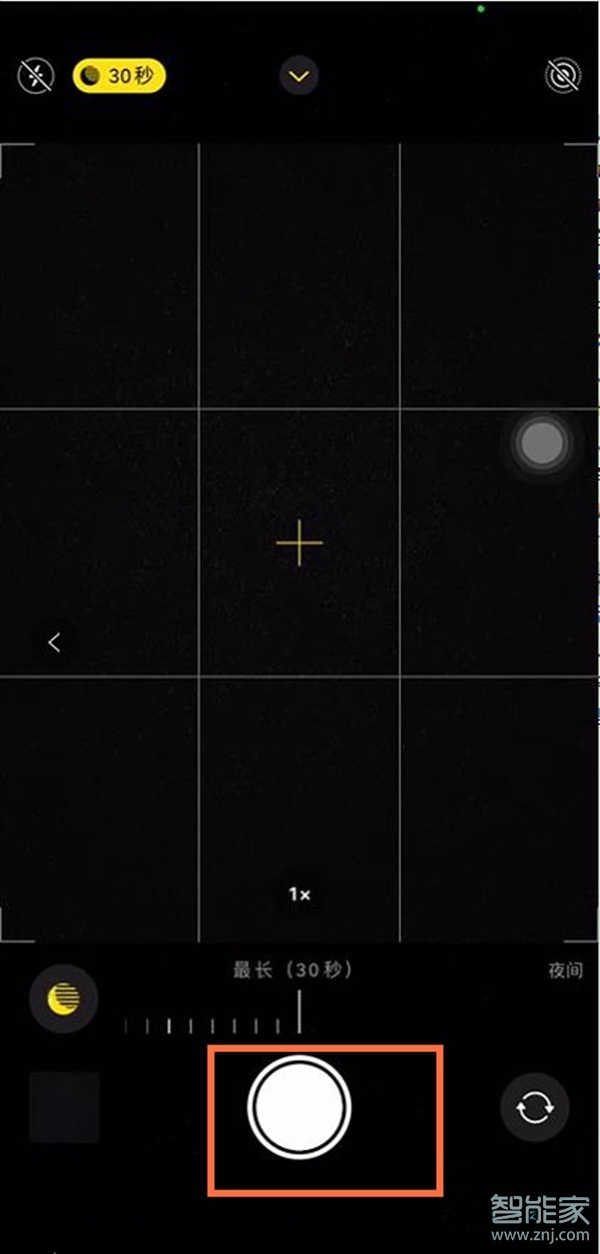Tap the 30秒 night mode indicator
This screenshot has width=600, height=1254.
(x=119, y=76)
